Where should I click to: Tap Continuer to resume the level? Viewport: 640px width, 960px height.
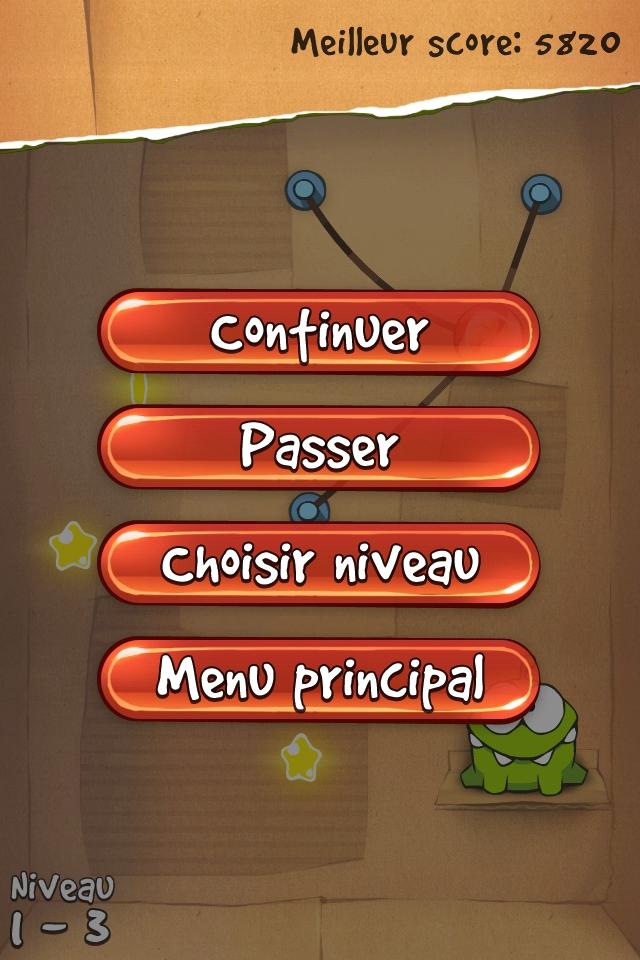click(x=319, y=332)
